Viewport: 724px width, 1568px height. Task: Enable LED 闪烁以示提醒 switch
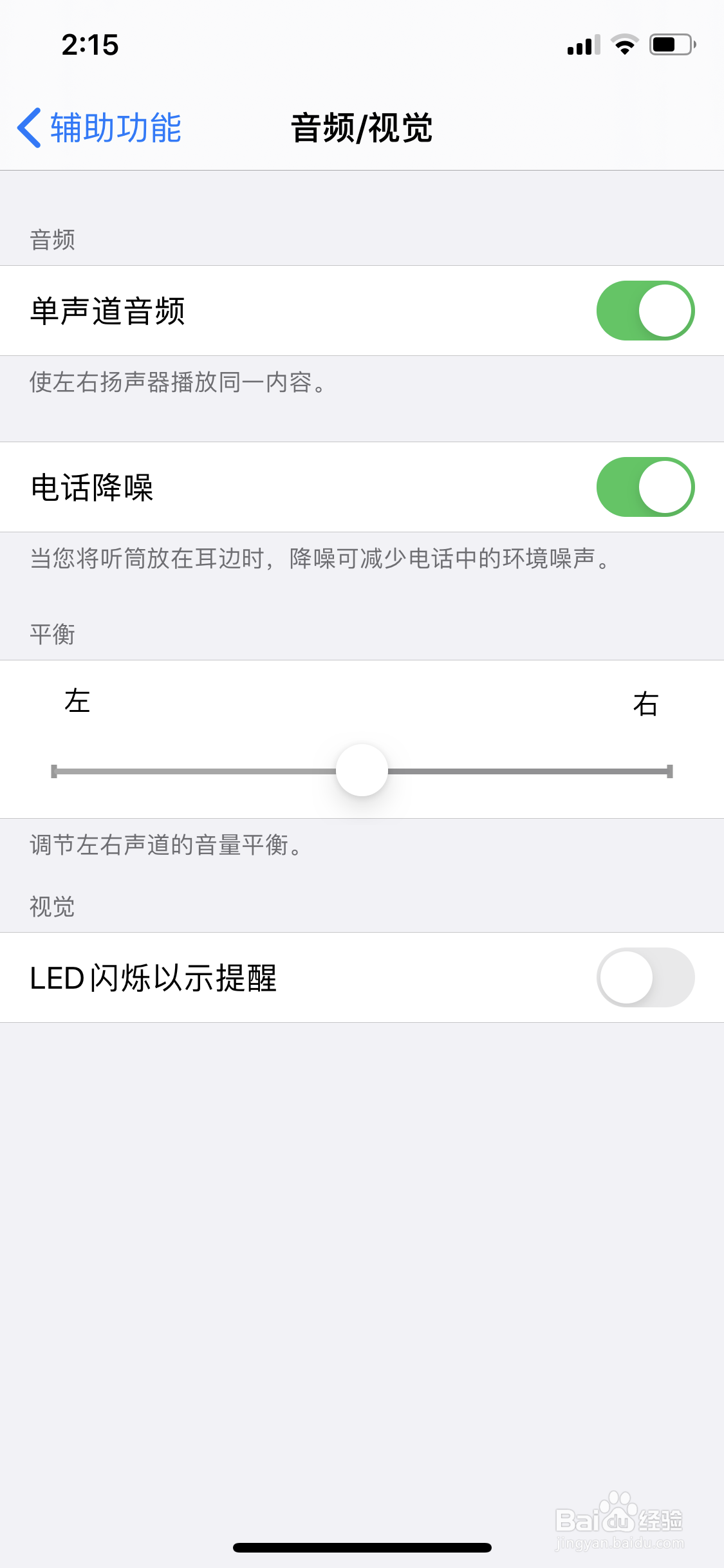point(645,977)
